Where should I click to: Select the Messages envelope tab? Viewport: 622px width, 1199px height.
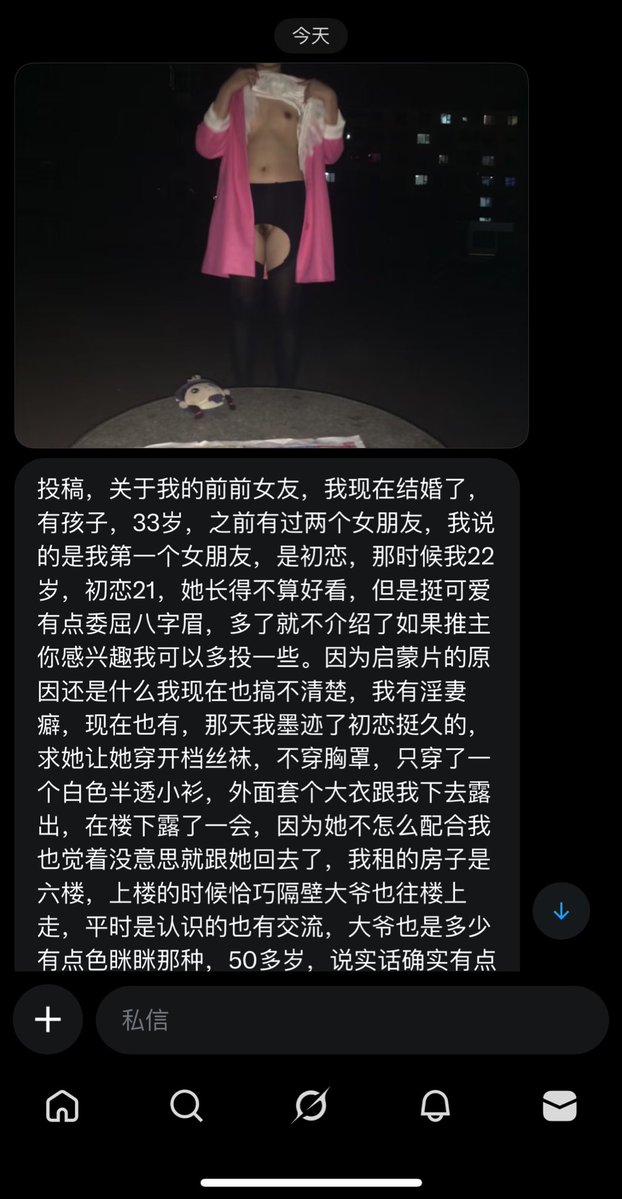tap(559, 1106)
